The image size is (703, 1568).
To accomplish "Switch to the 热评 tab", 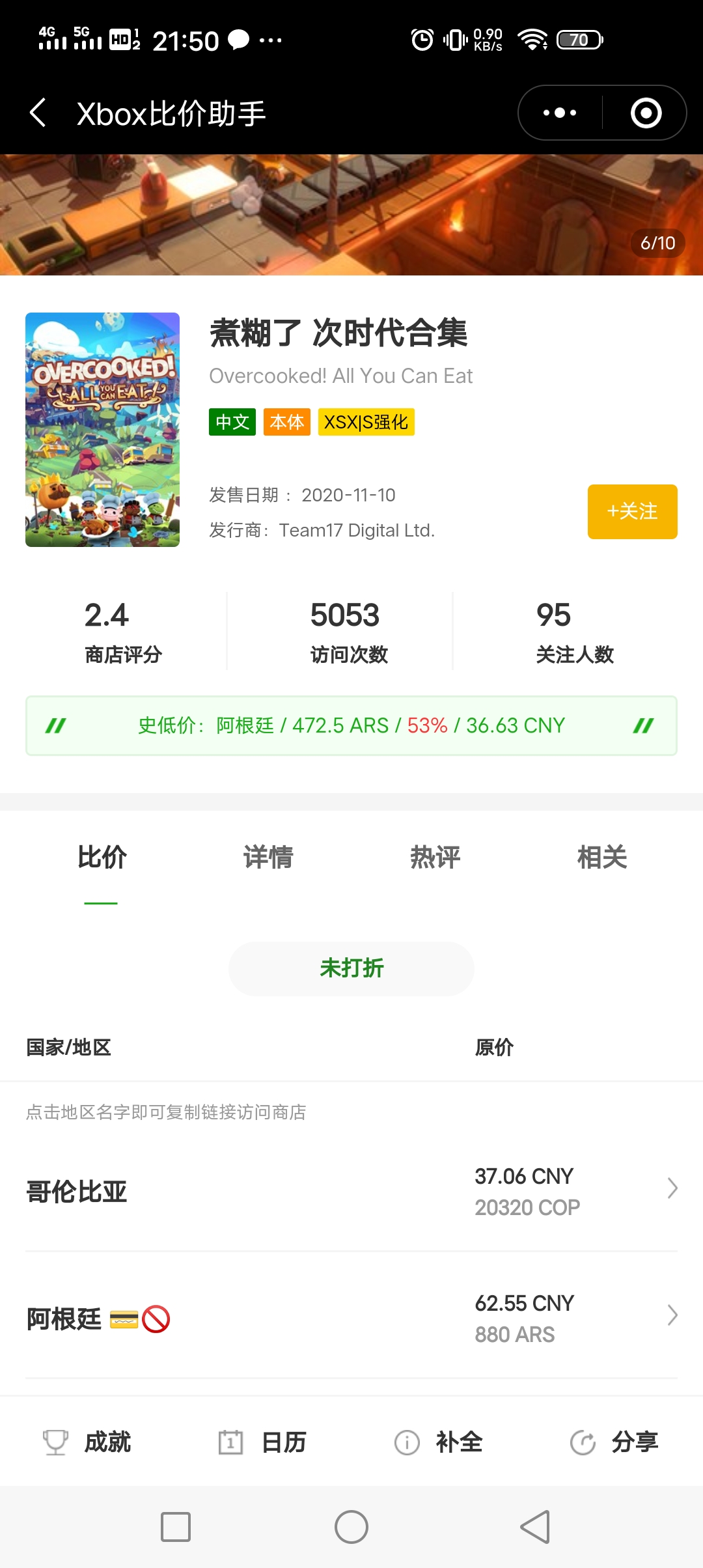I will (x=435, y=857).
